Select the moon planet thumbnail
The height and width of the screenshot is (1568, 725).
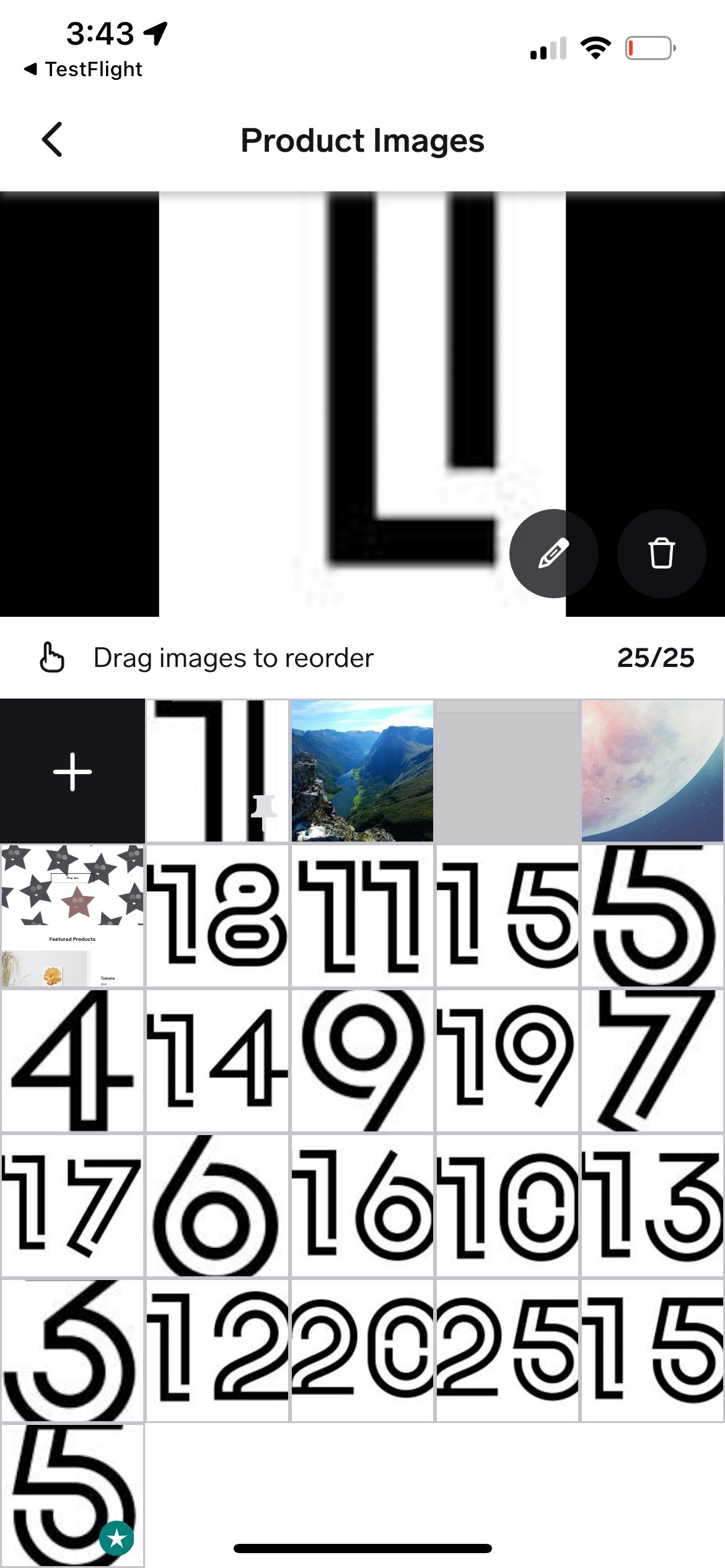click(x=652, y=771)
